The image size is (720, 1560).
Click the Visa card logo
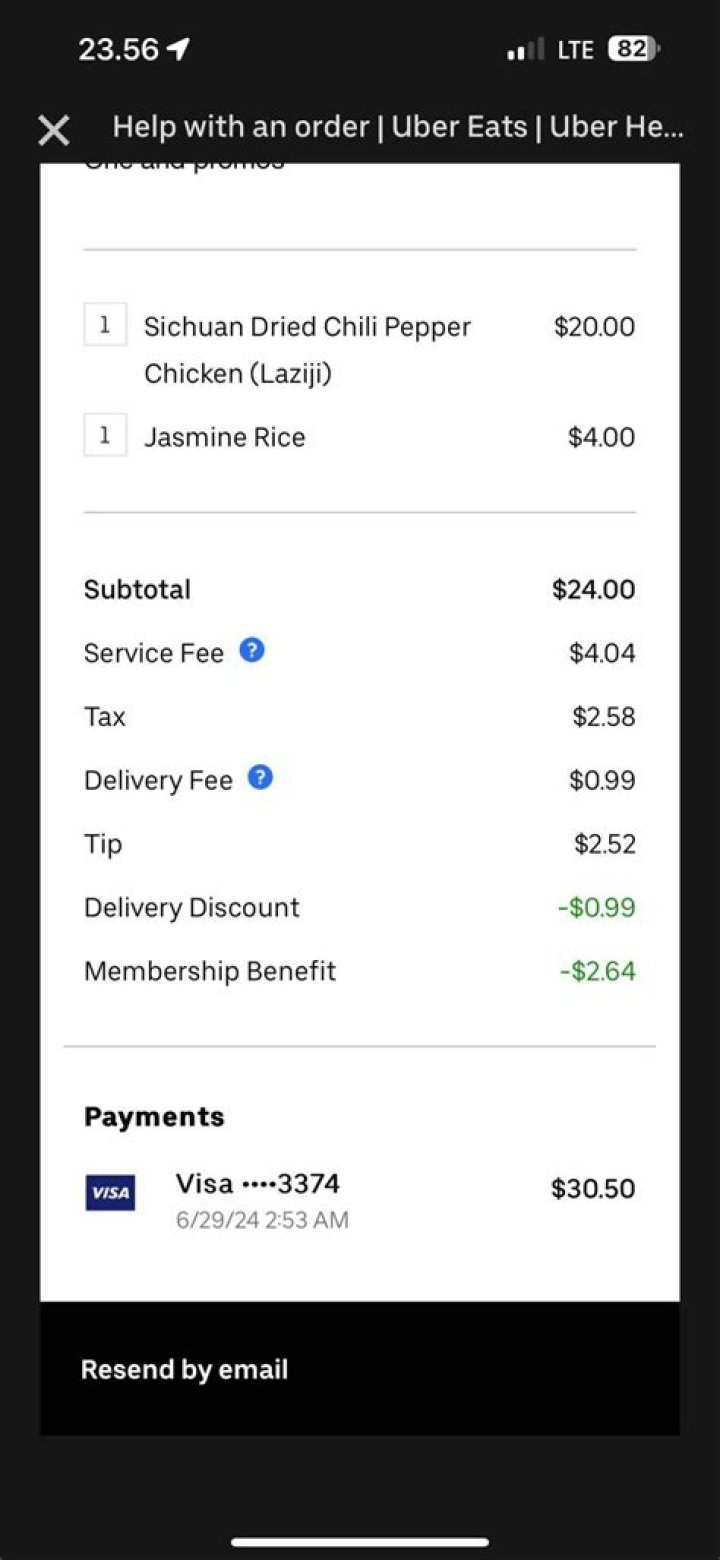pyautogui.click(x=110, y=1193)
